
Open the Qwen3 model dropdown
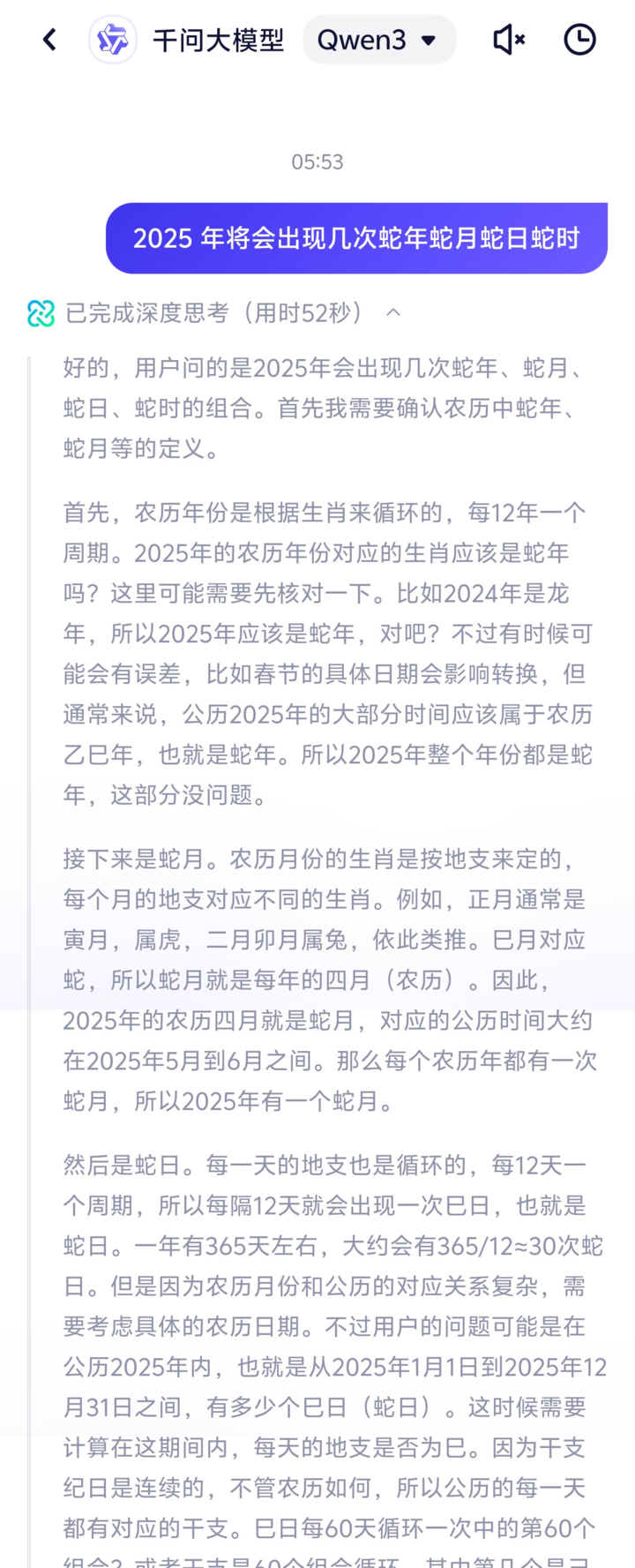click(378, 40)
